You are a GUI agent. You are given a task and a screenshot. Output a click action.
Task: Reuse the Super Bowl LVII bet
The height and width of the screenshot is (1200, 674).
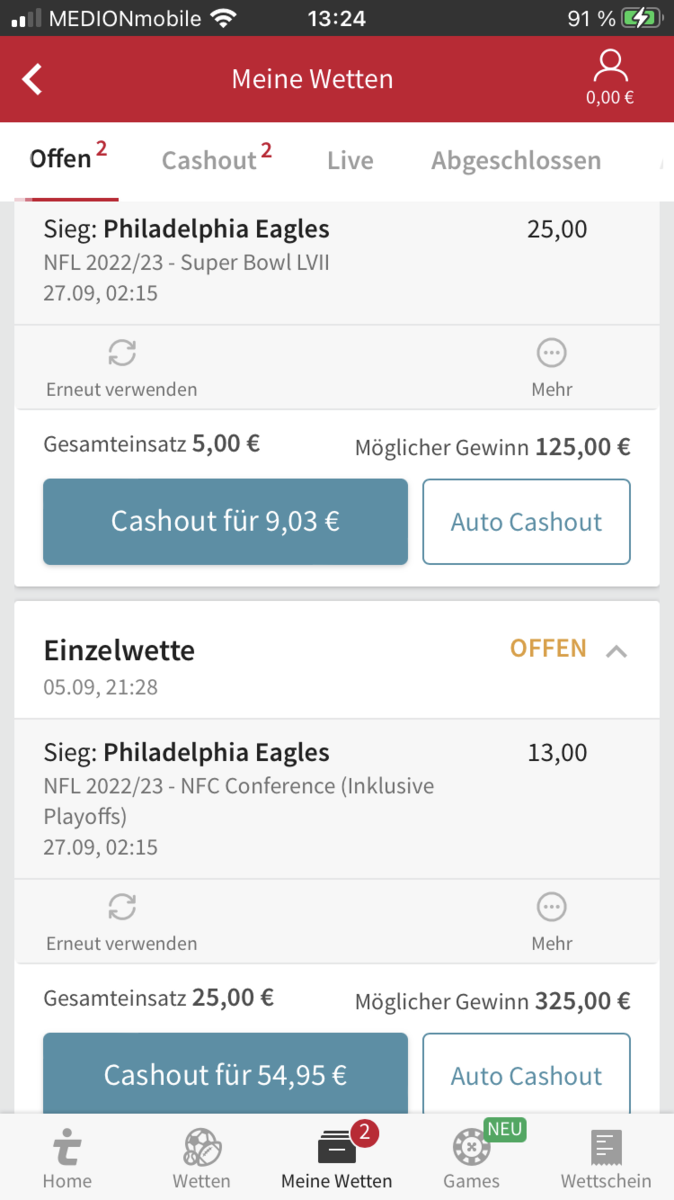pos(122,368)
